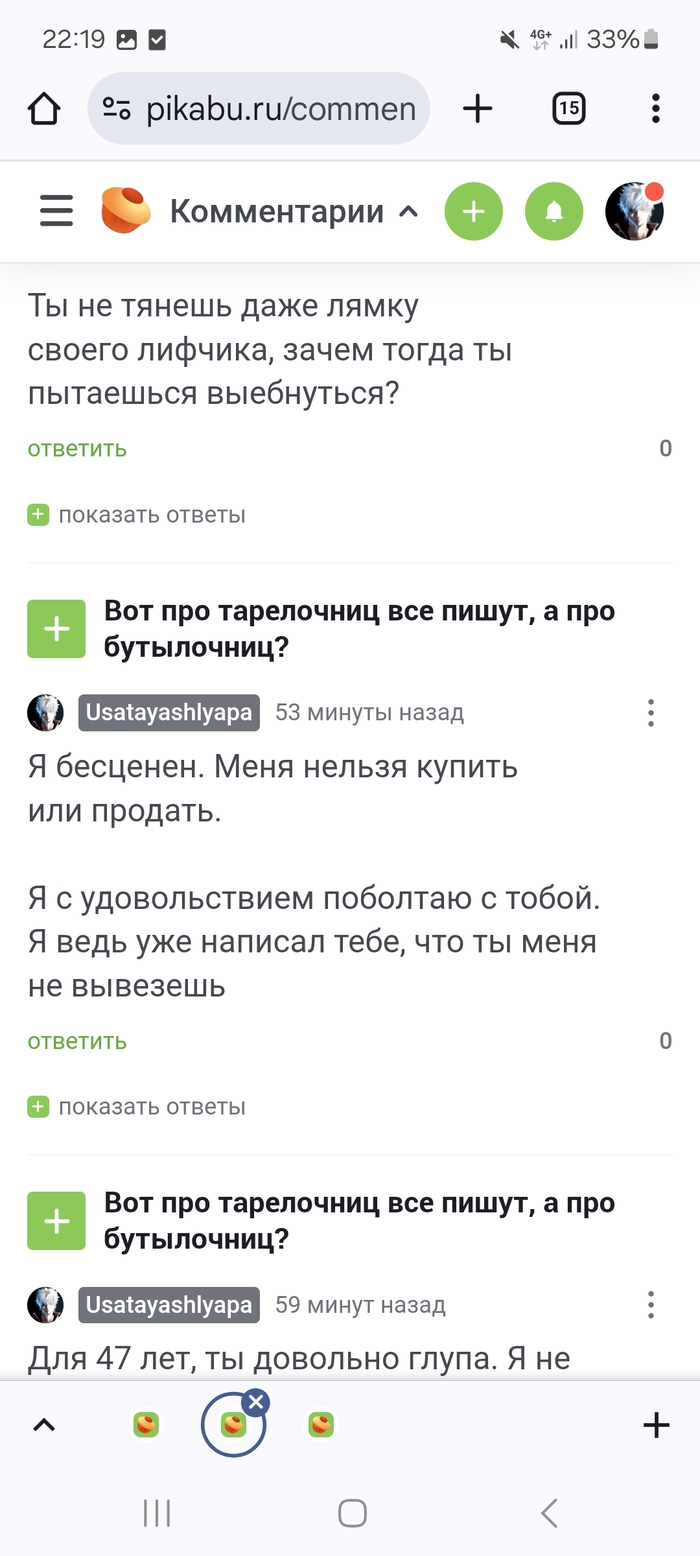This screenshot has width=700, height=1556.
Task: Open options for 53 минуты назад comment
Action: pyautogui.click(x=651, y=713)
